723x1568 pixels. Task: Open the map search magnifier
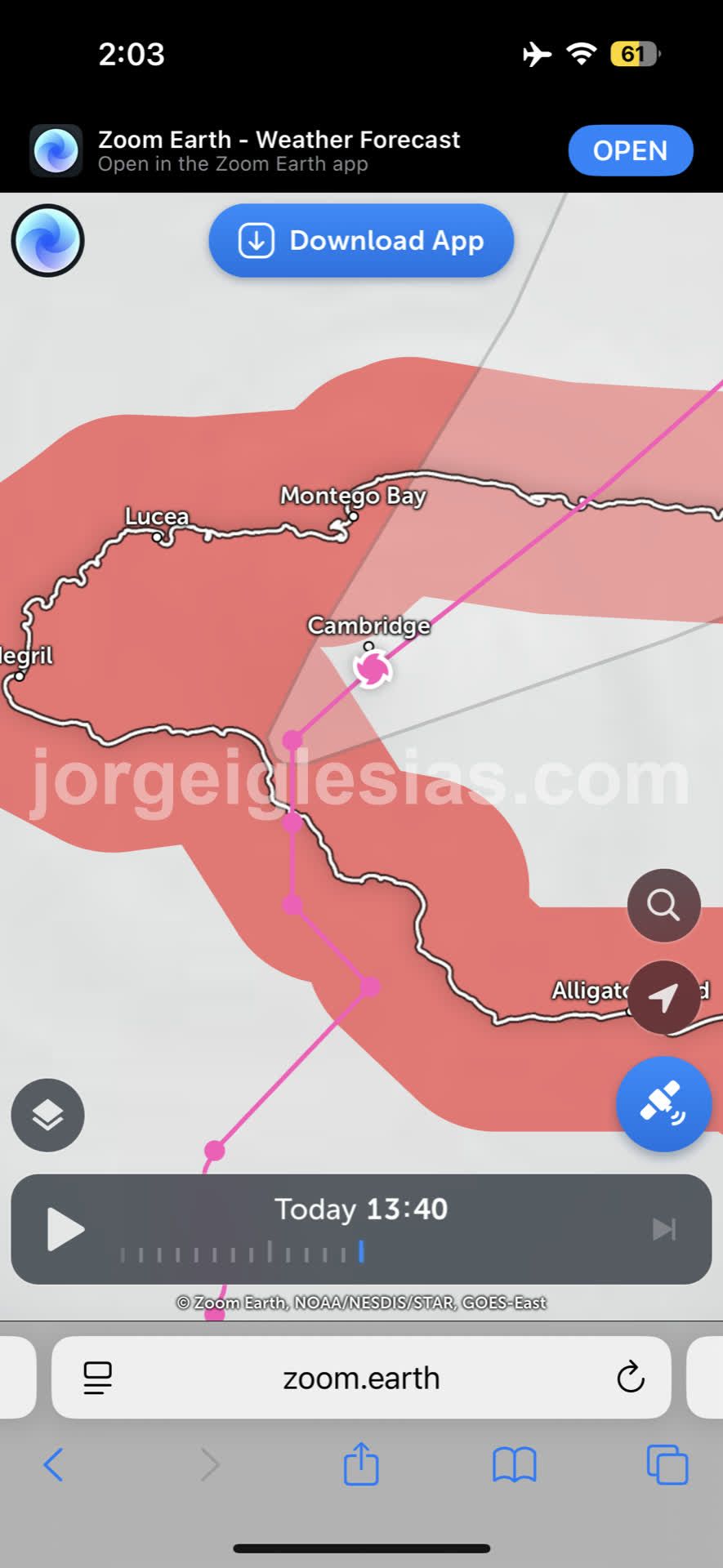point(663,906)
